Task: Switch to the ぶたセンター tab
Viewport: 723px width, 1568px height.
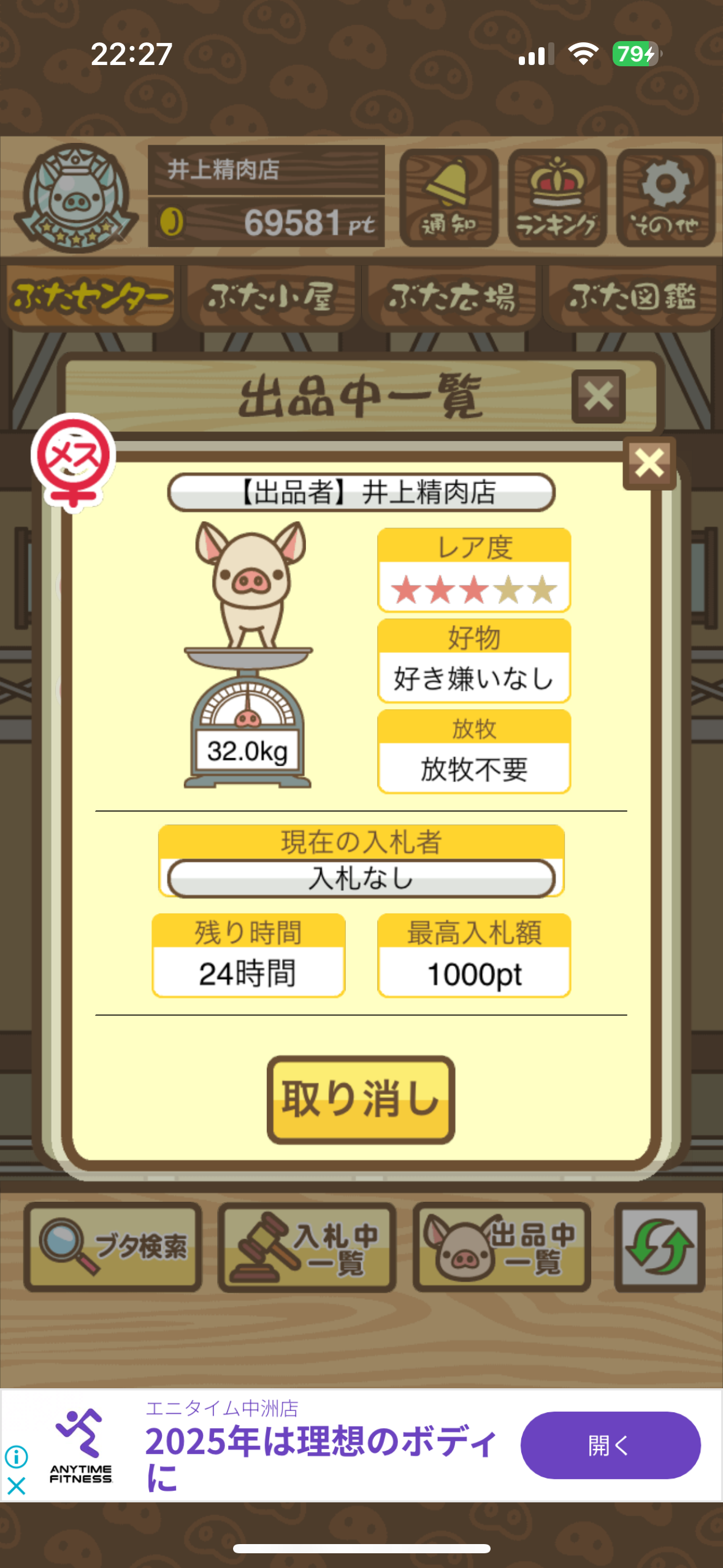Action: click(x=90, y=298)
